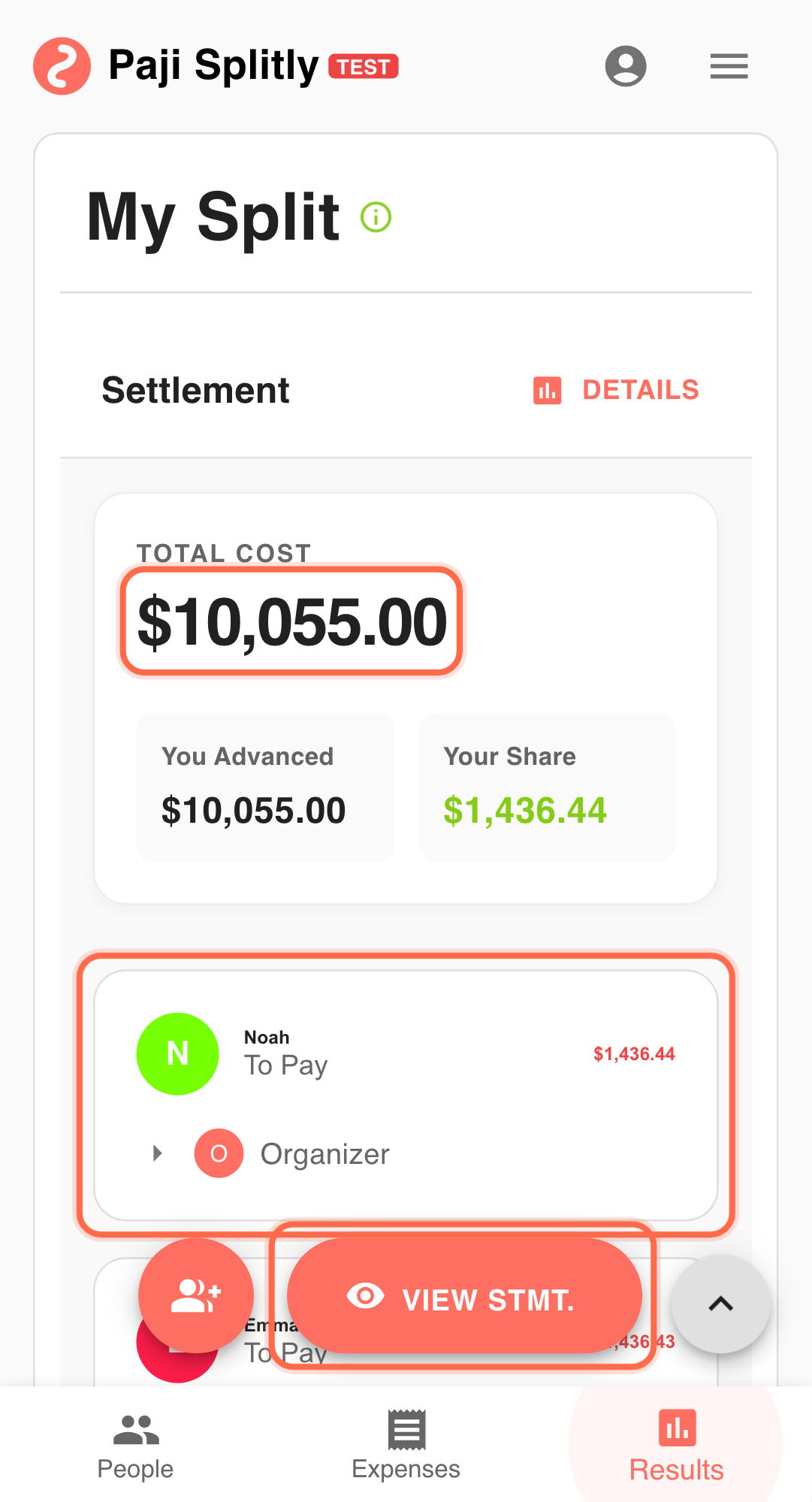Switch to the Expenses tab

406,1446
